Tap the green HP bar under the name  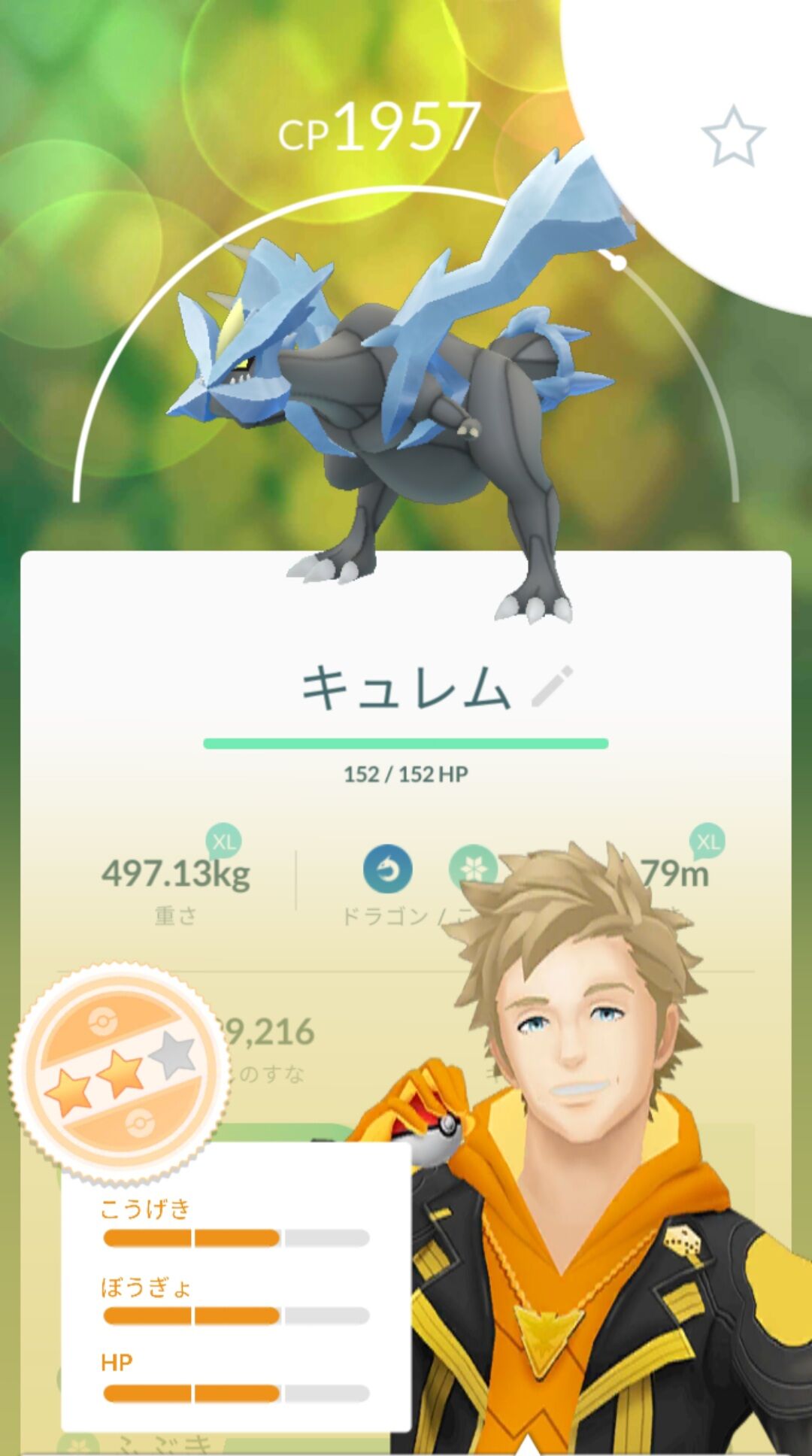(406, 743)
